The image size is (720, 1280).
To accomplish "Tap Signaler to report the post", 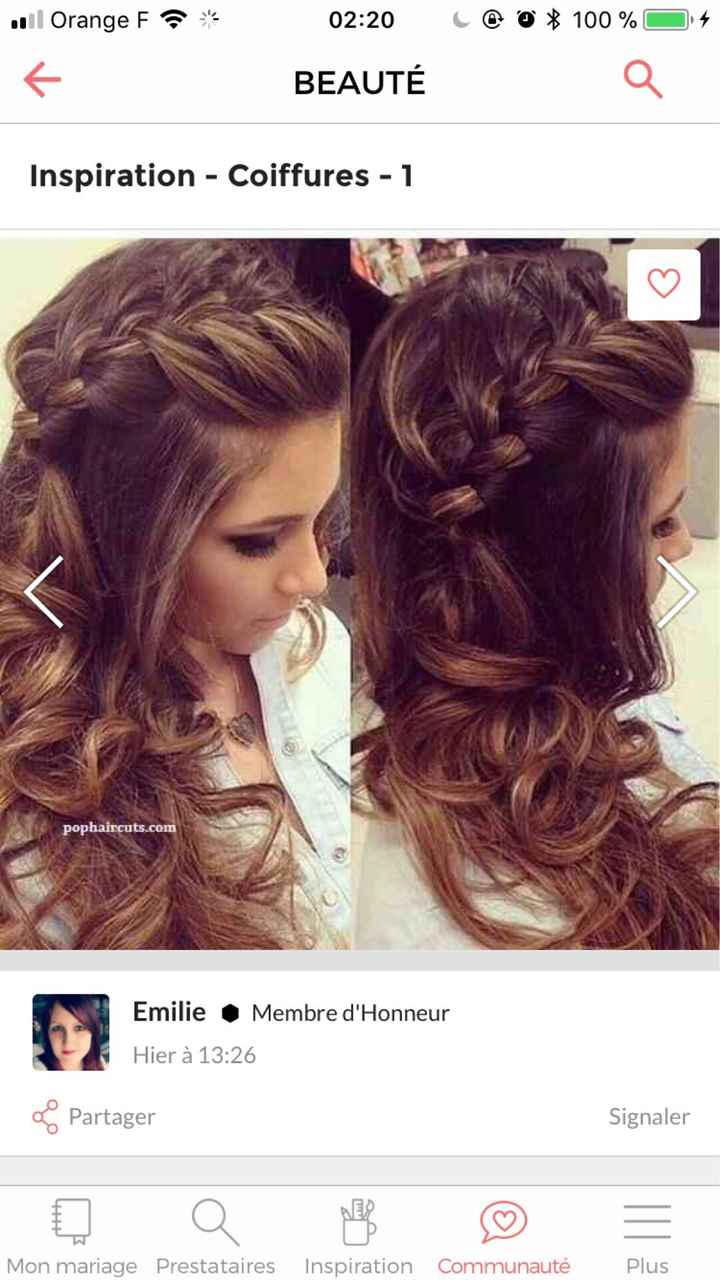I will coord(649,1116).
